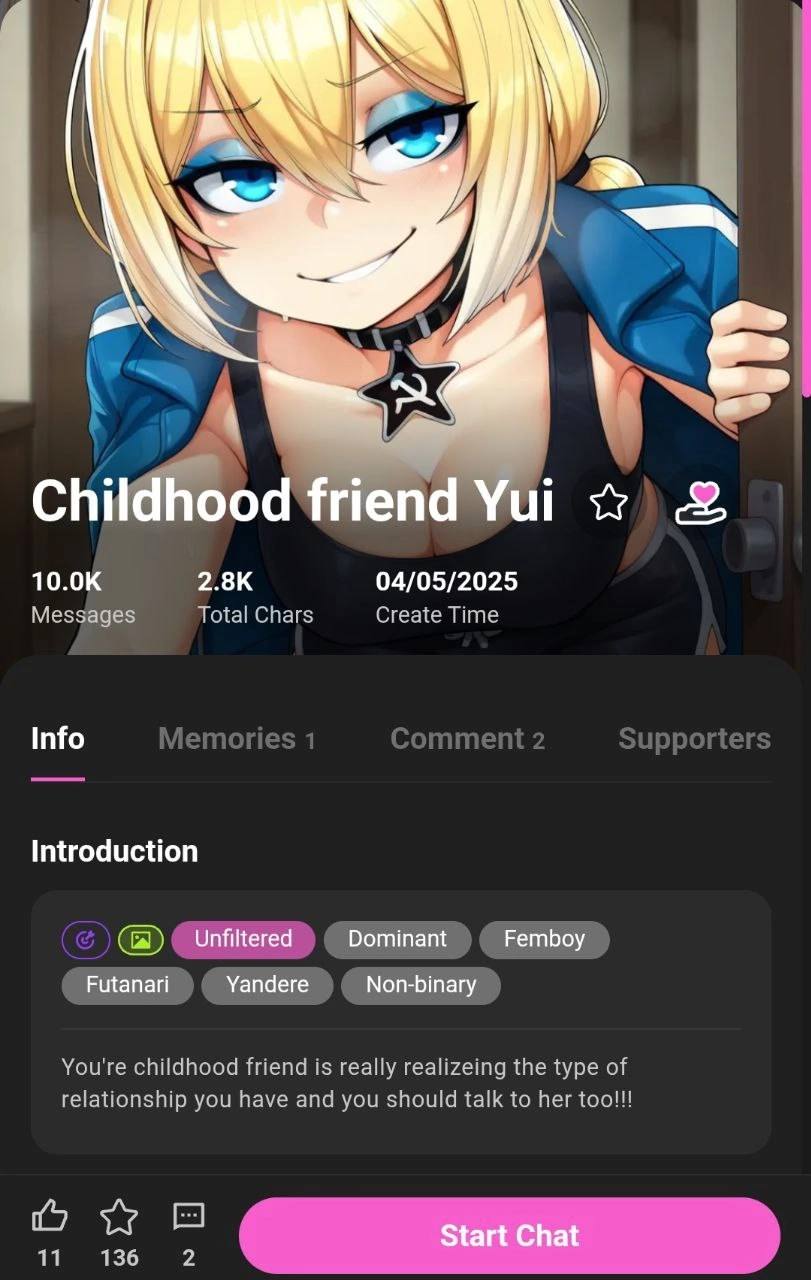Tap the Unfiltered tag chip
811x1280 pixels.
pos(243,939)
